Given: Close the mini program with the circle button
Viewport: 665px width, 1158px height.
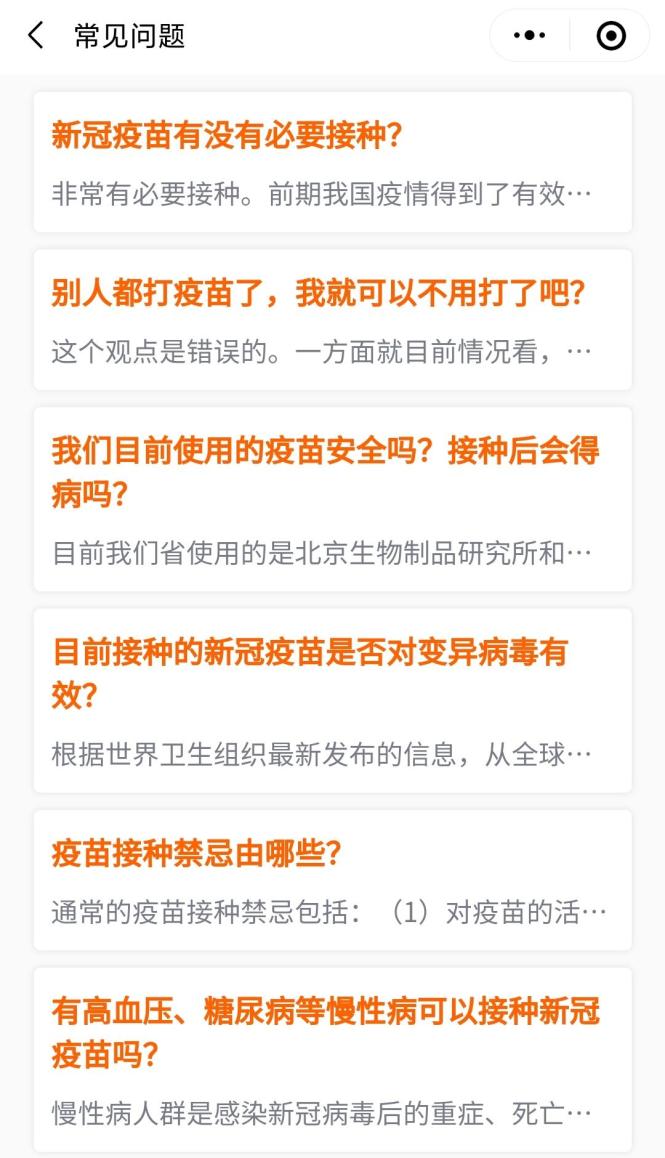Looking at the screenshot, I should tap(610, 36).
